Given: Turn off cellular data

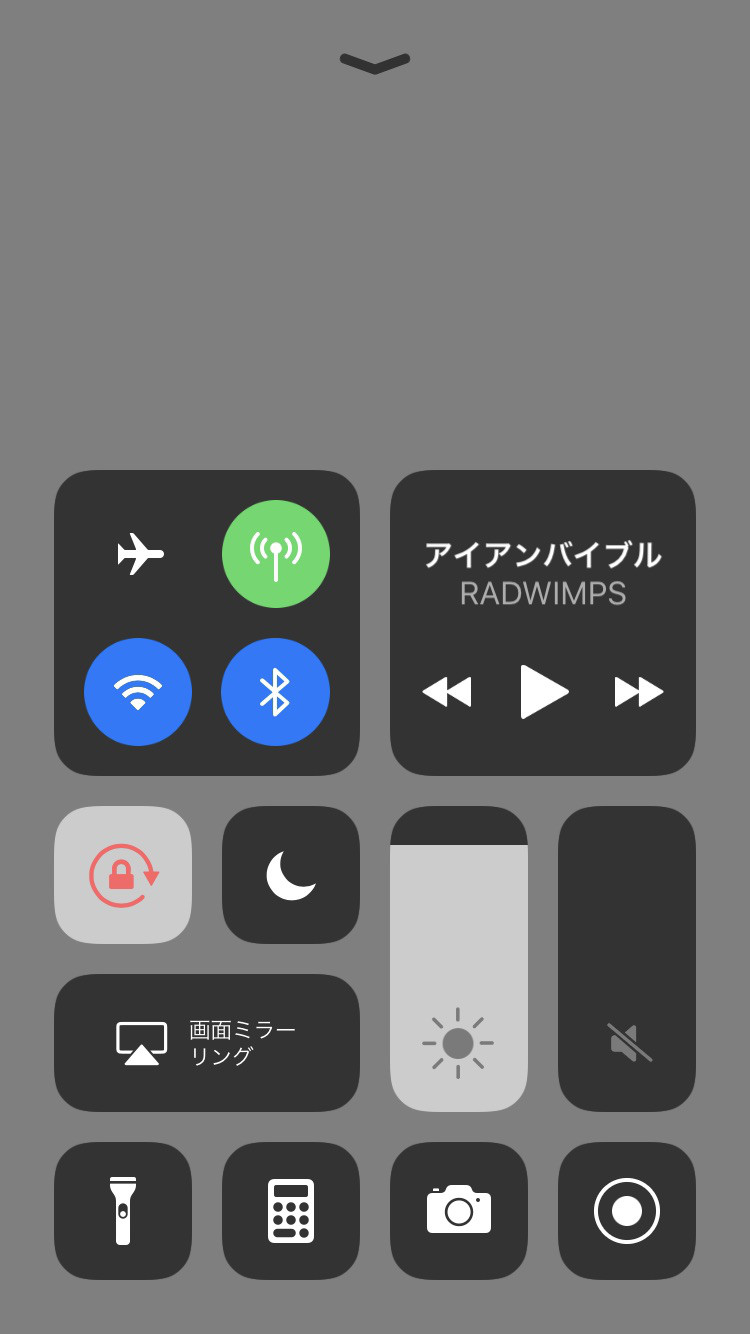Looking at the screenshot, I should point(276,554).
